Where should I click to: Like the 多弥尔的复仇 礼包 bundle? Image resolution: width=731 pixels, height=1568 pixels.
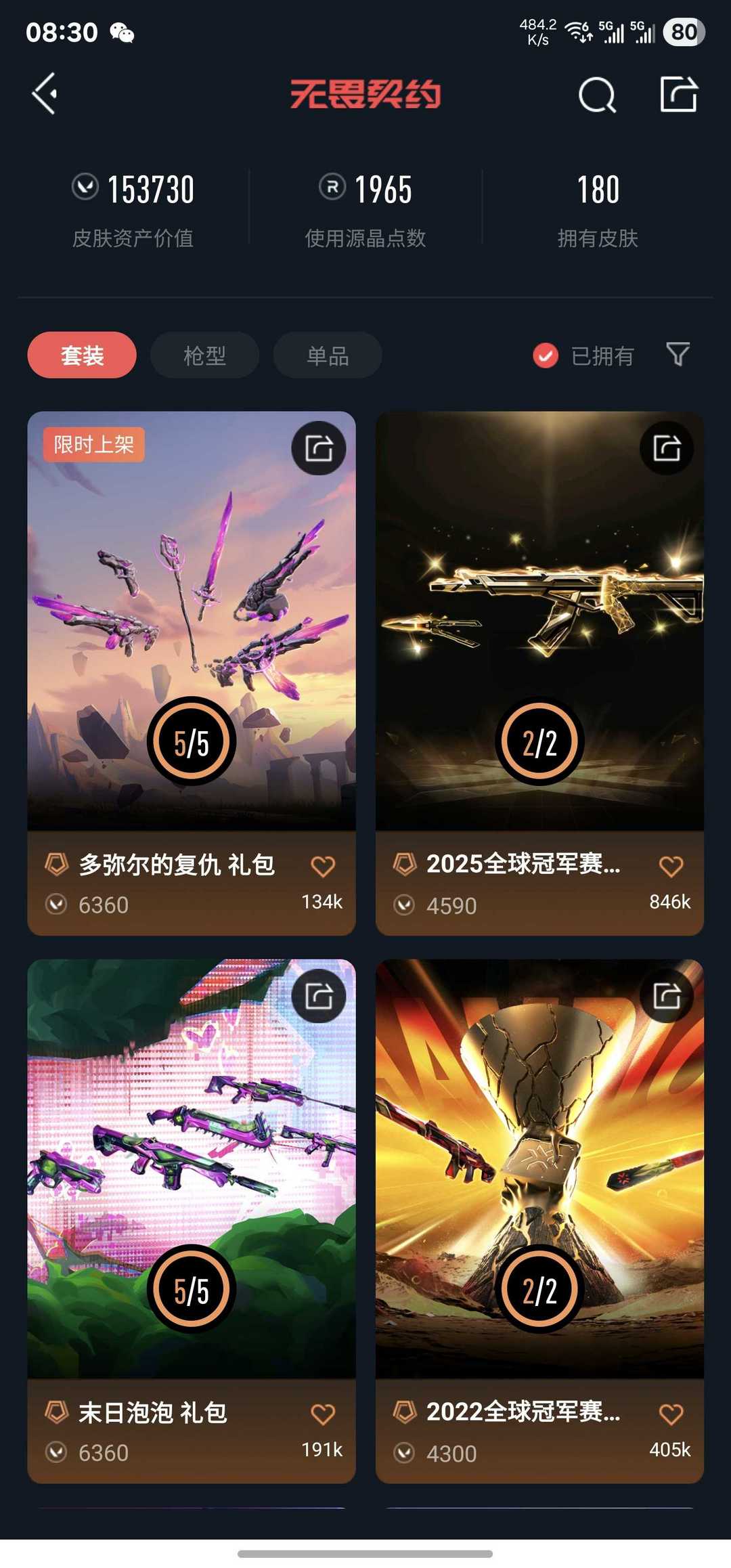(323, 866)
